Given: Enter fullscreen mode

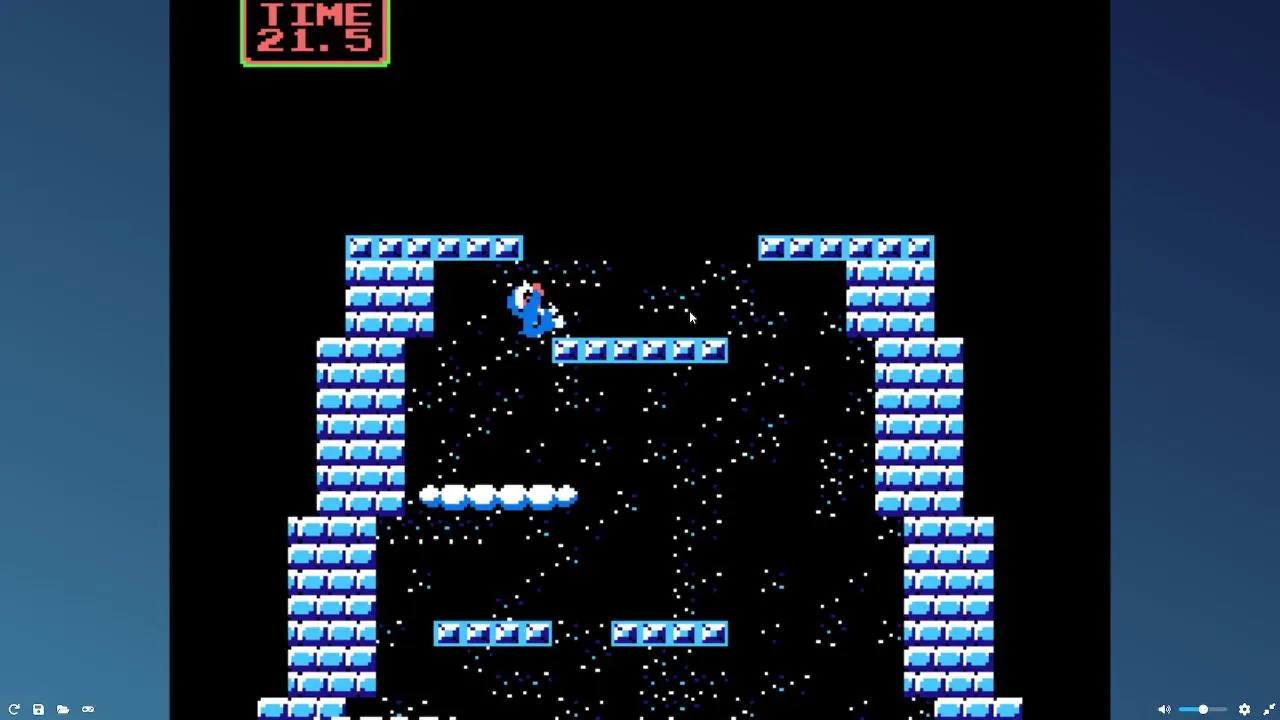Looking at the screenshot, I should [1269, 709].
